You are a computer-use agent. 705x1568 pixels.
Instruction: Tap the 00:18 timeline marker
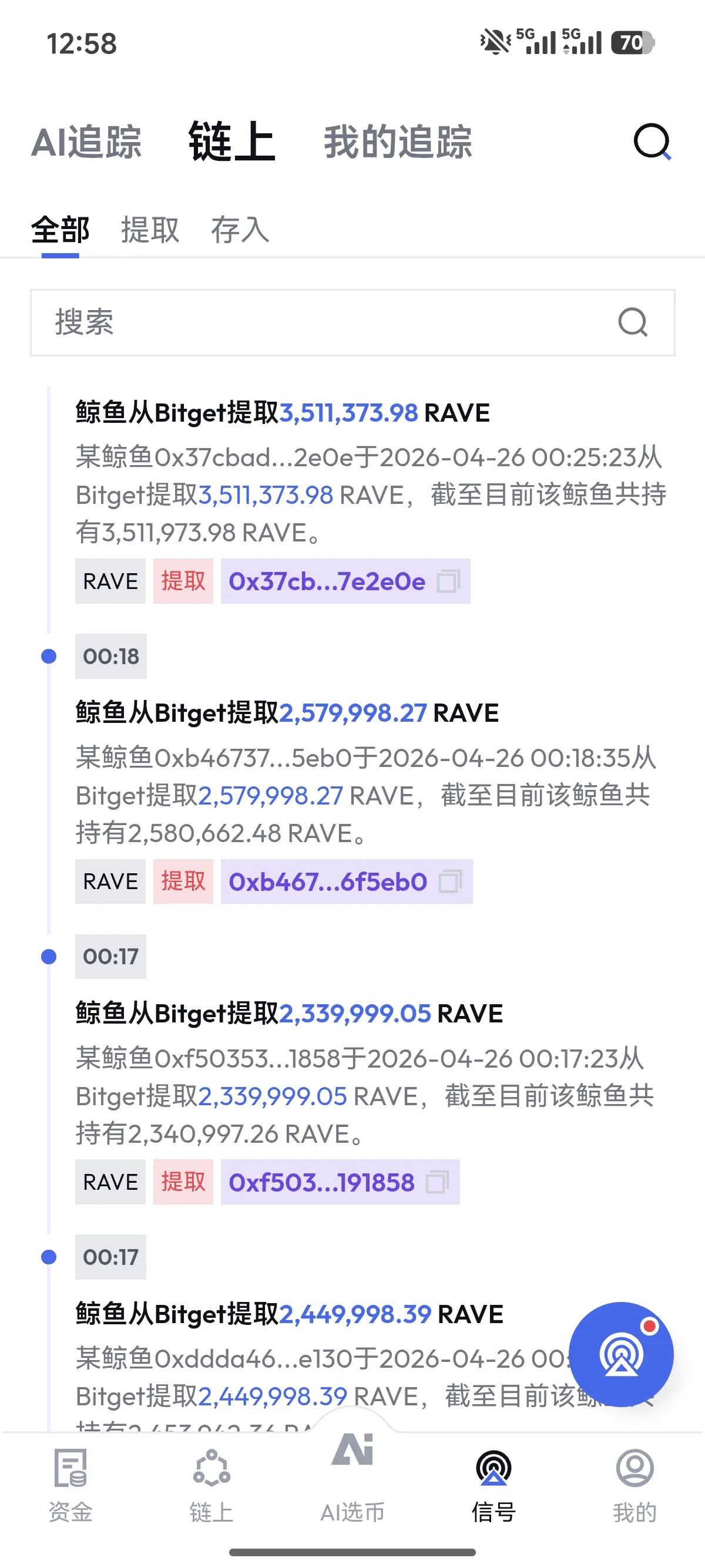point(111,656)
